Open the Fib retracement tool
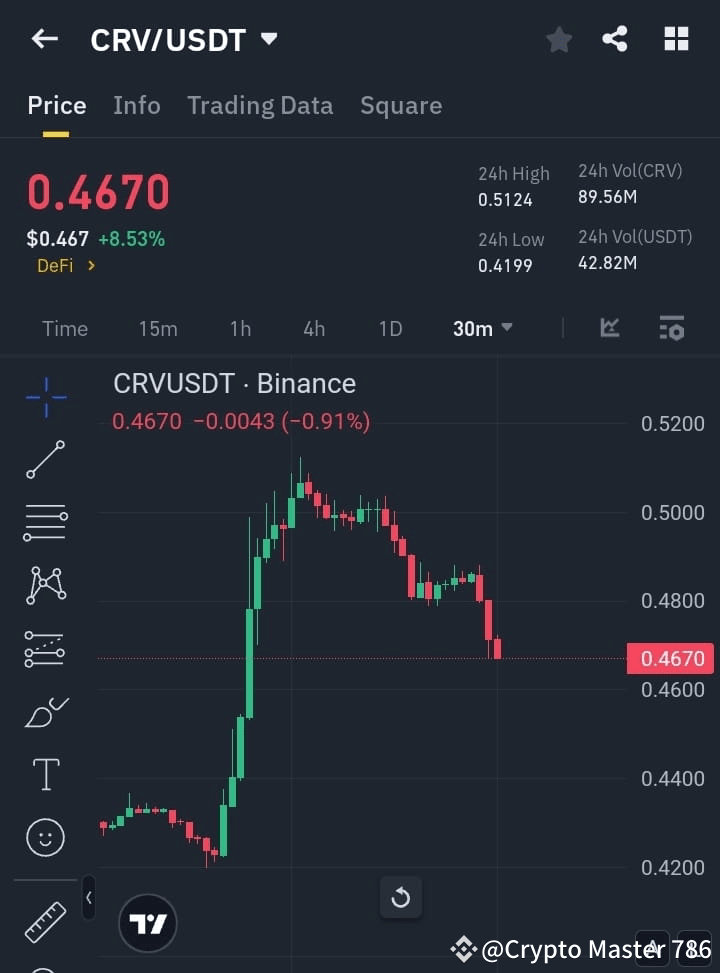Viewport: 720px width, 973px height. coord(45,523)
